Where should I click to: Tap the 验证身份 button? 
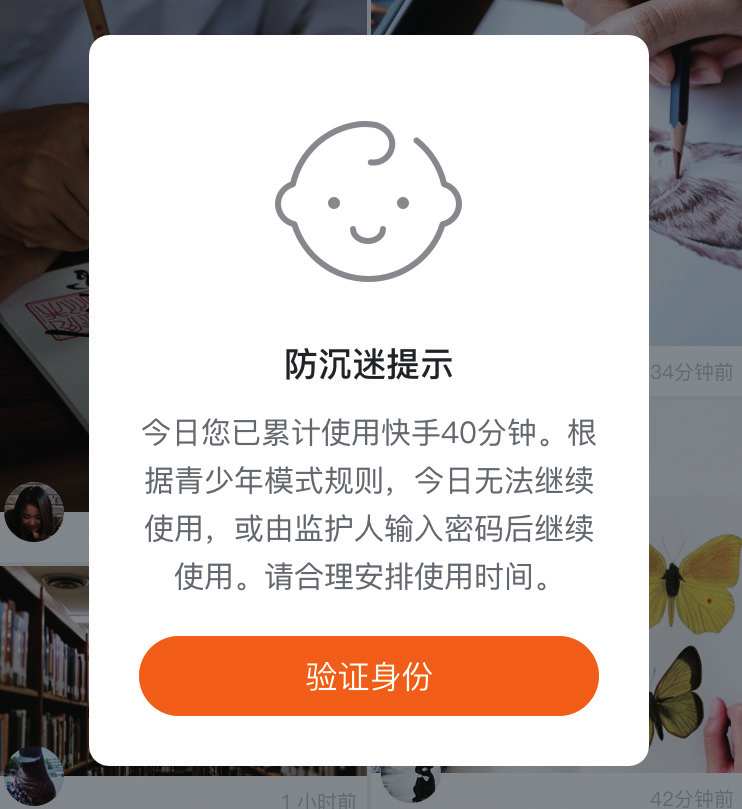coord(368,676)
